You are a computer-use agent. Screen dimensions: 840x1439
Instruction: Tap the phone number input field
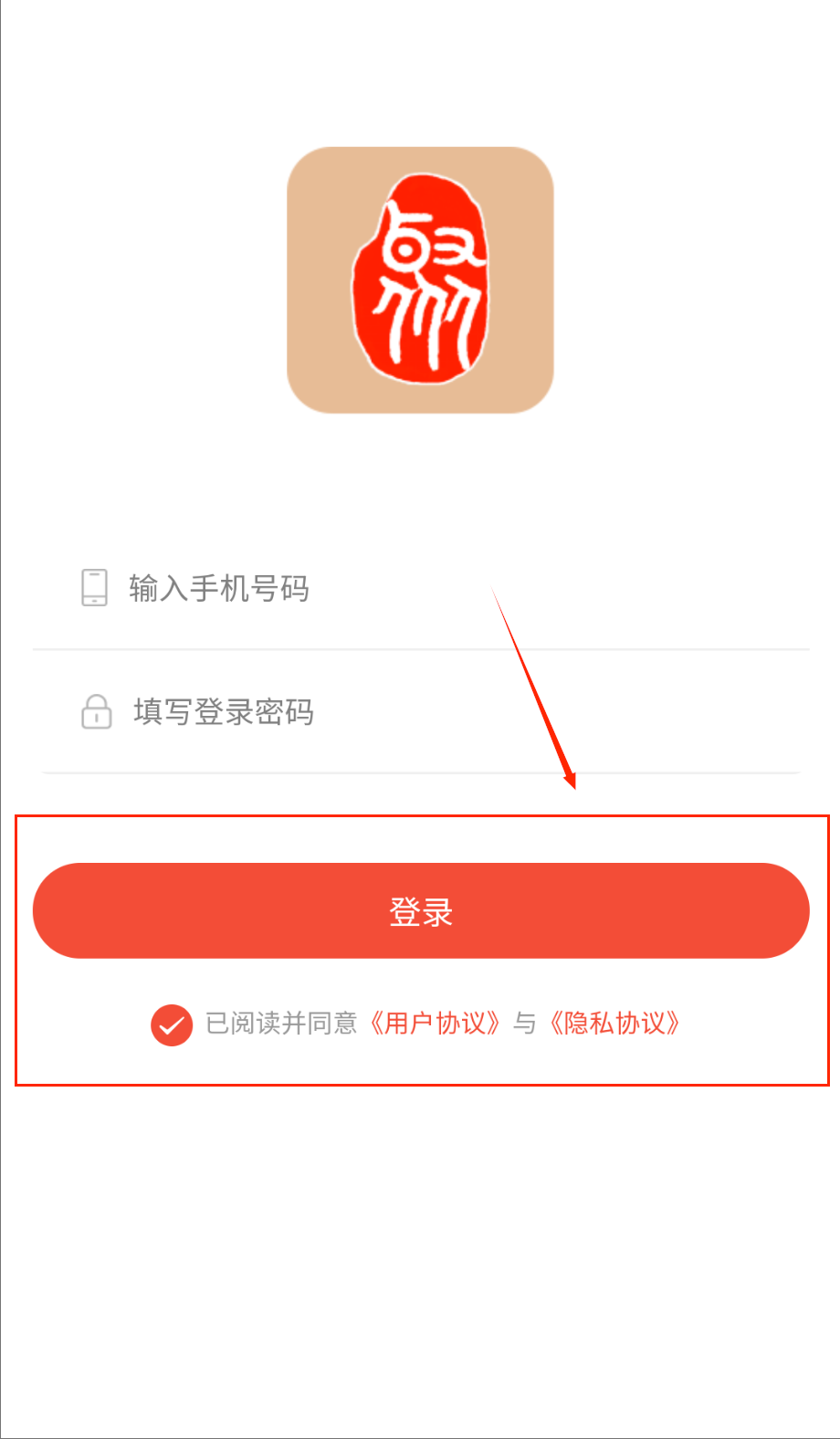(x=420, y=589)
